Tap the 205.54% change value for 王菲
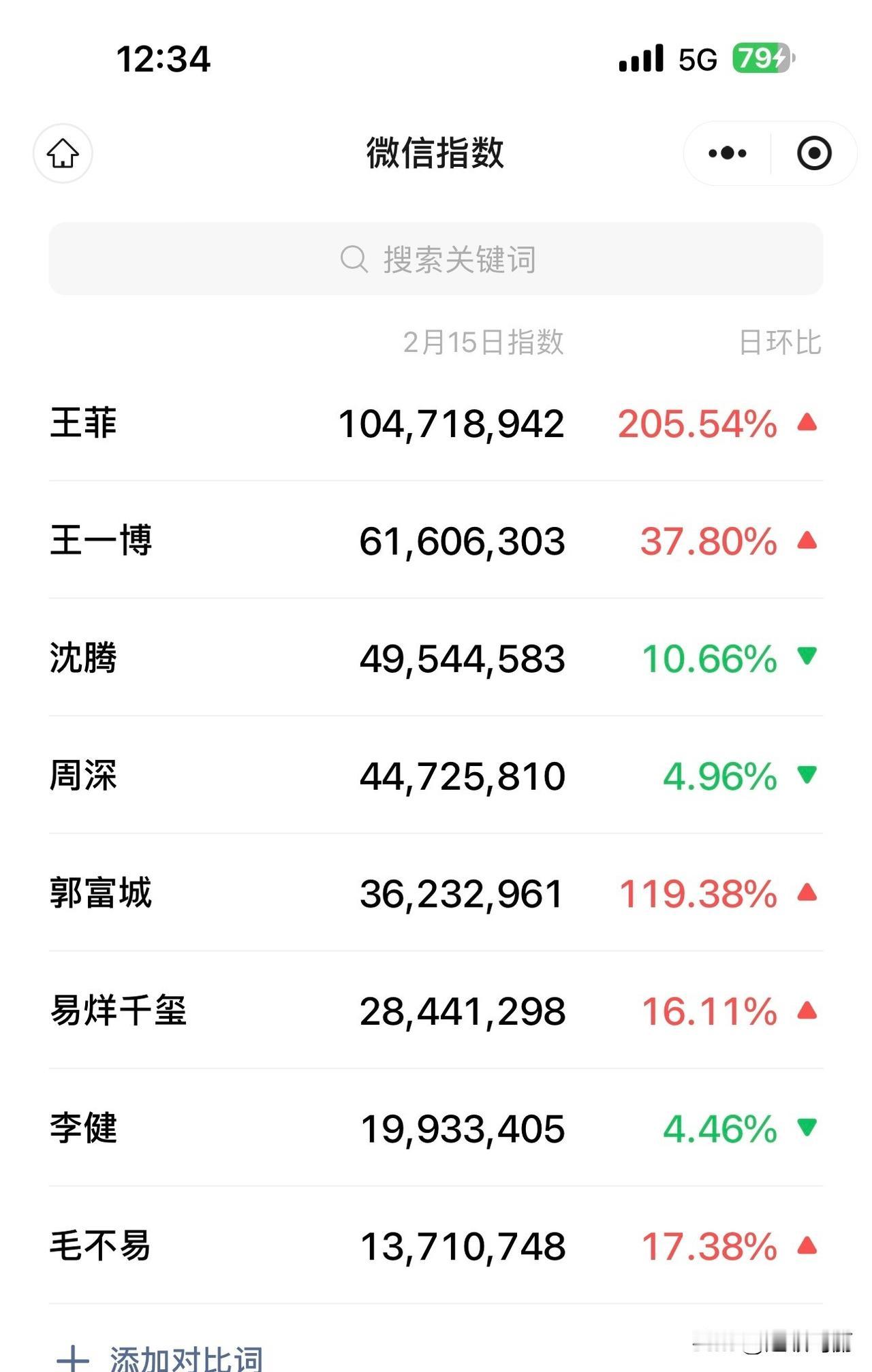The height and width of the screenshot is (1372, 872). (696, 424)
